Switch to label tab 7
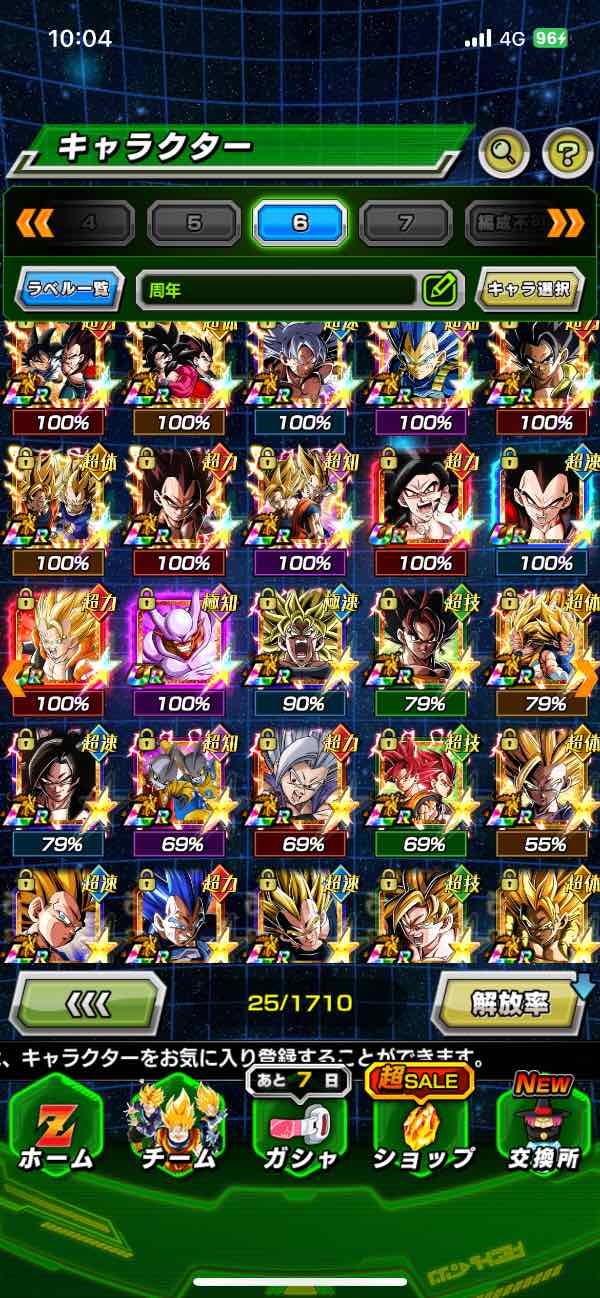 coord(405,223)
